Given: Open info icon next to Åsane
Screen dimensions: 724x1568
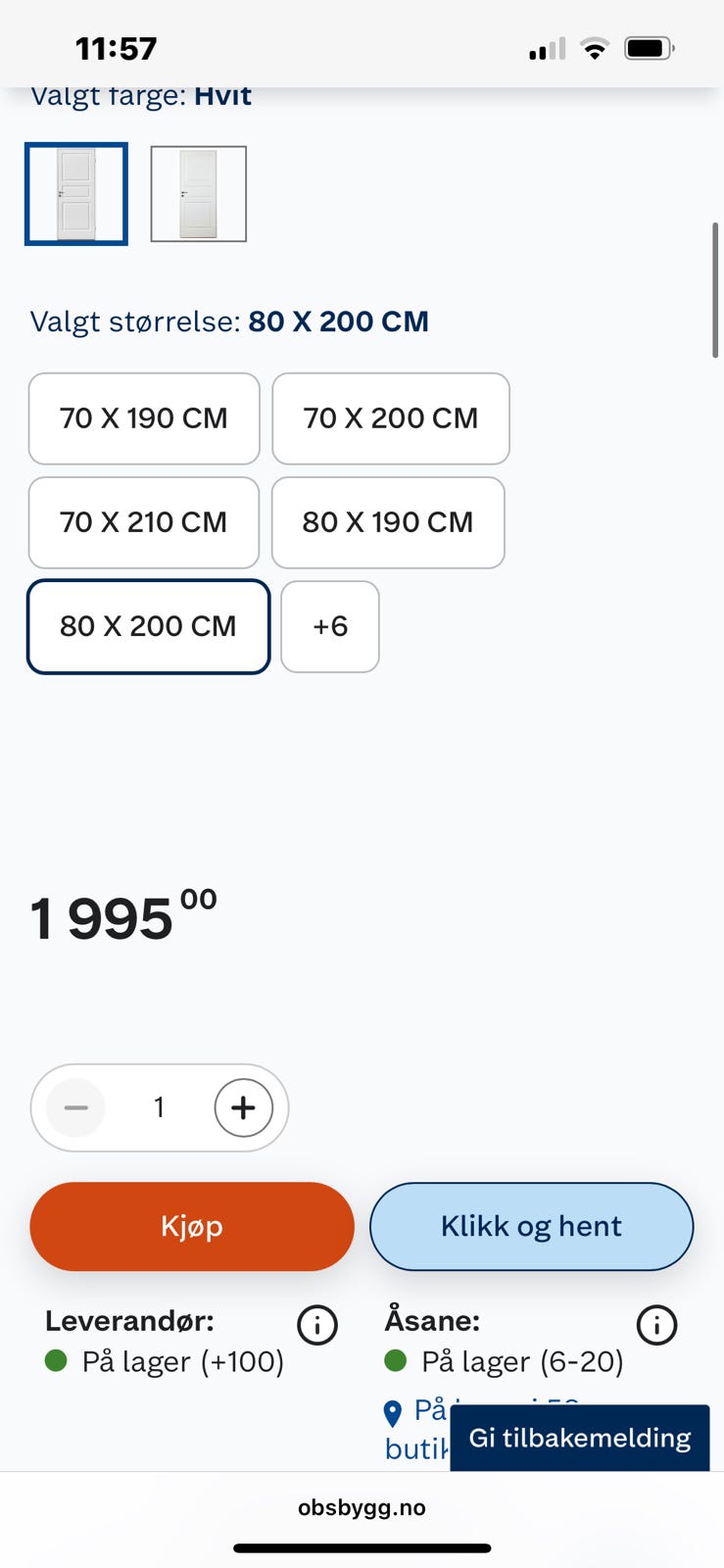Looking at the screenshot, I should tap(656, 1325).
